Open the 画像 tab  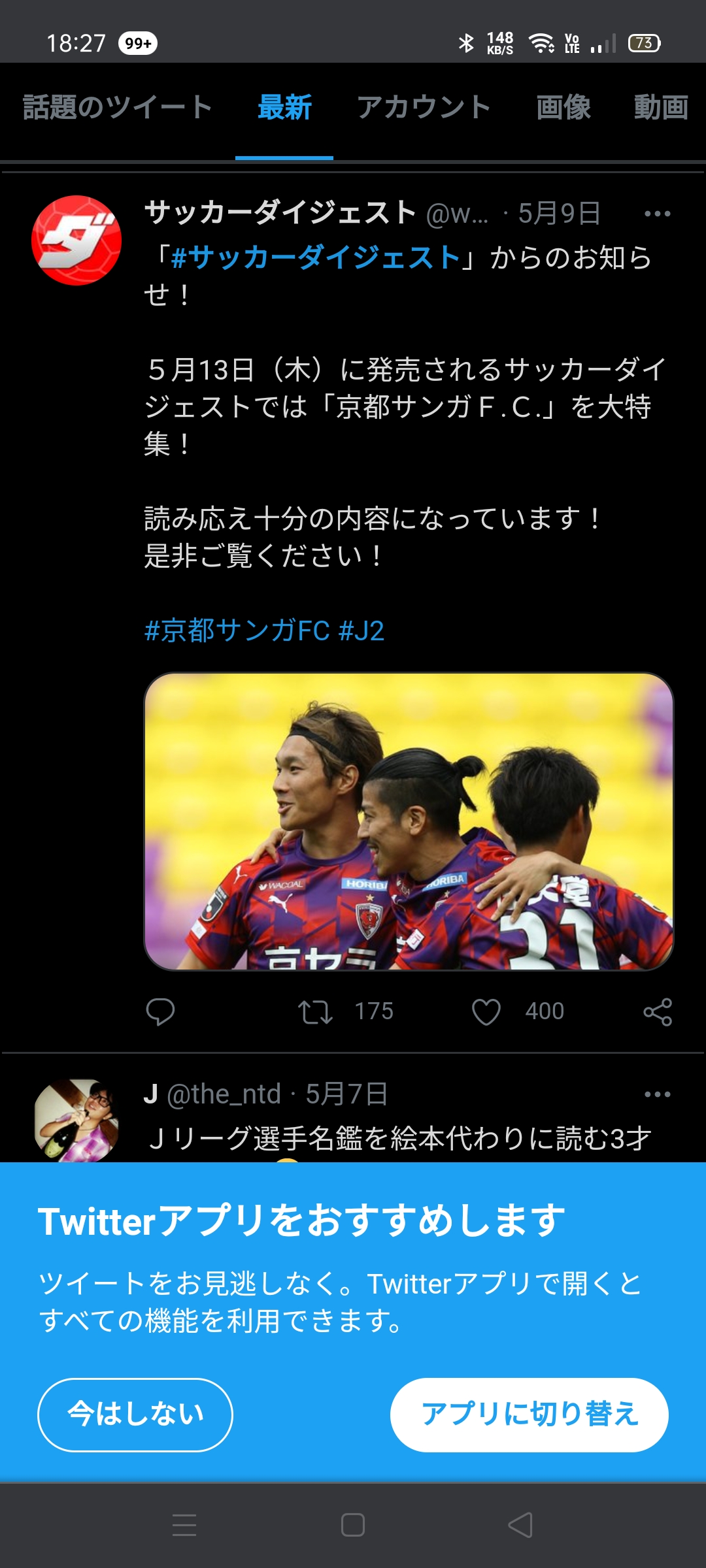click(x=563, y=108)
